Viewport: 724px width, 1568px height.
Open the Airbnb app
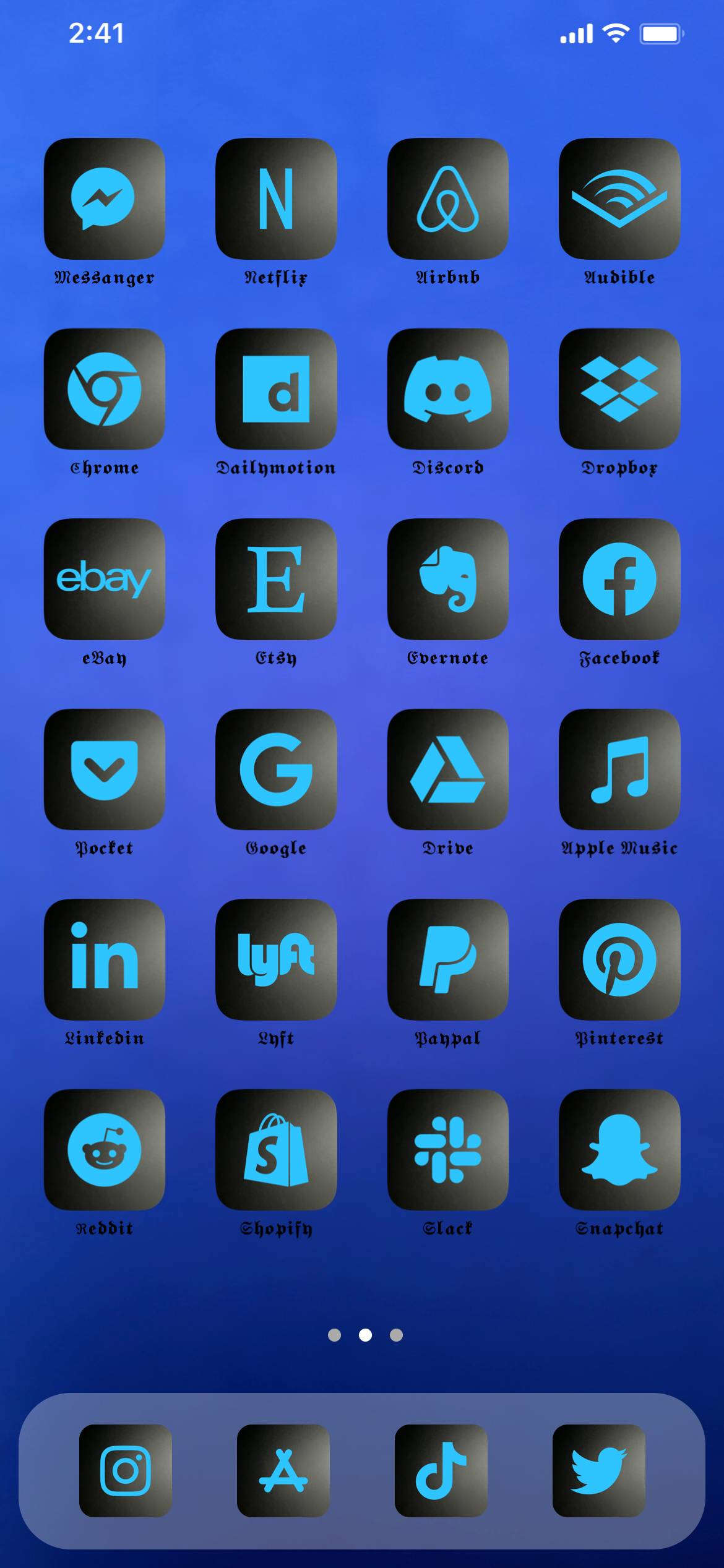point(447,199)
